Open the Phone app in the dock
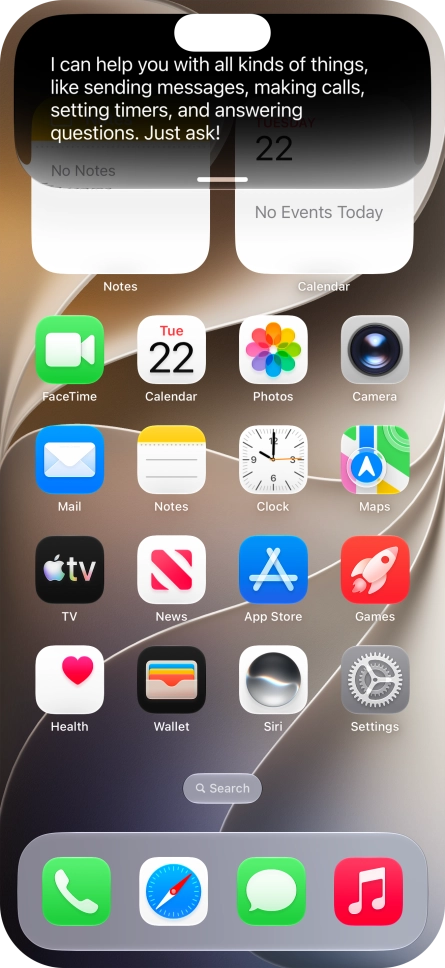 pyautogui.click(x=76, y=891)
